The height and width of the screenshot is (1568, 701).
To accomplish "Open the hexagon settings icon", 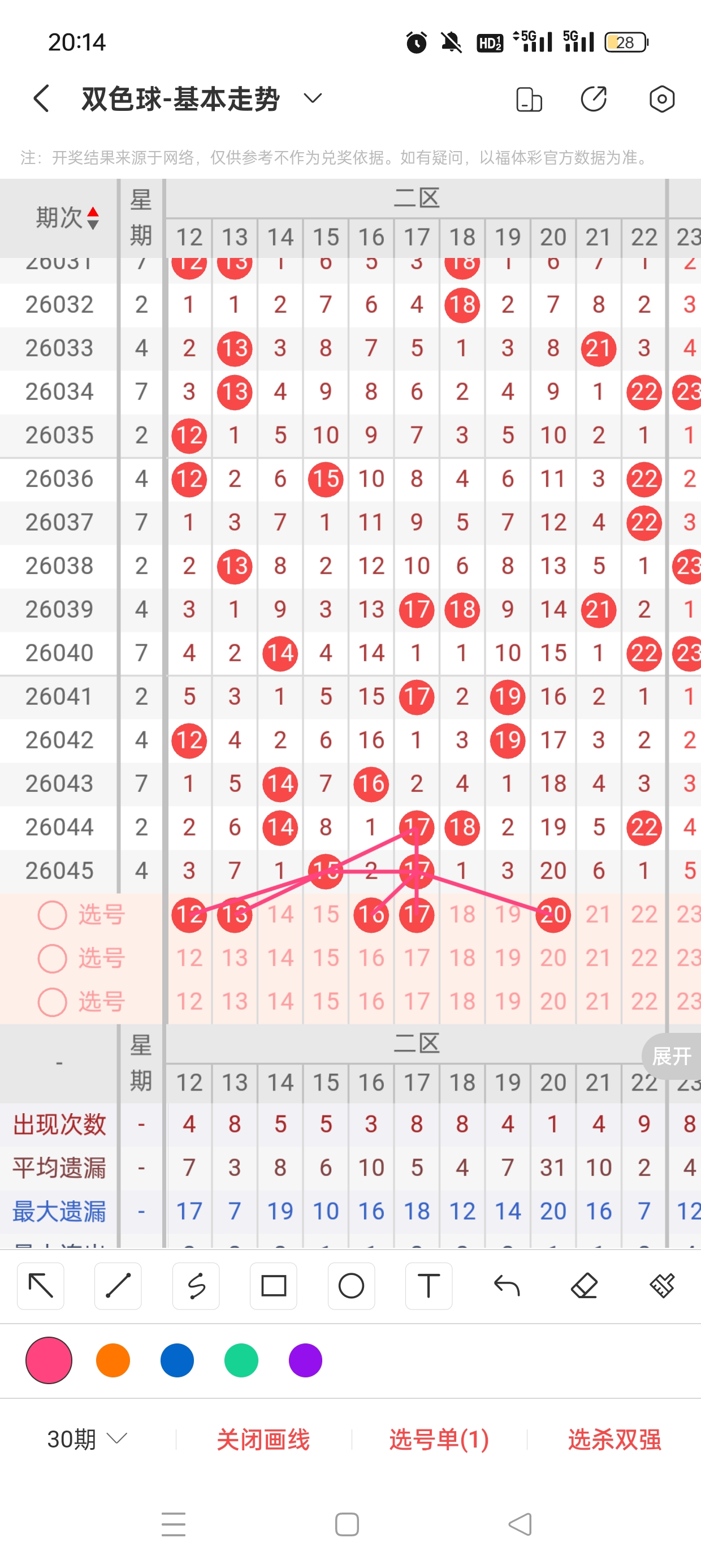I will (x=661, y=99).
